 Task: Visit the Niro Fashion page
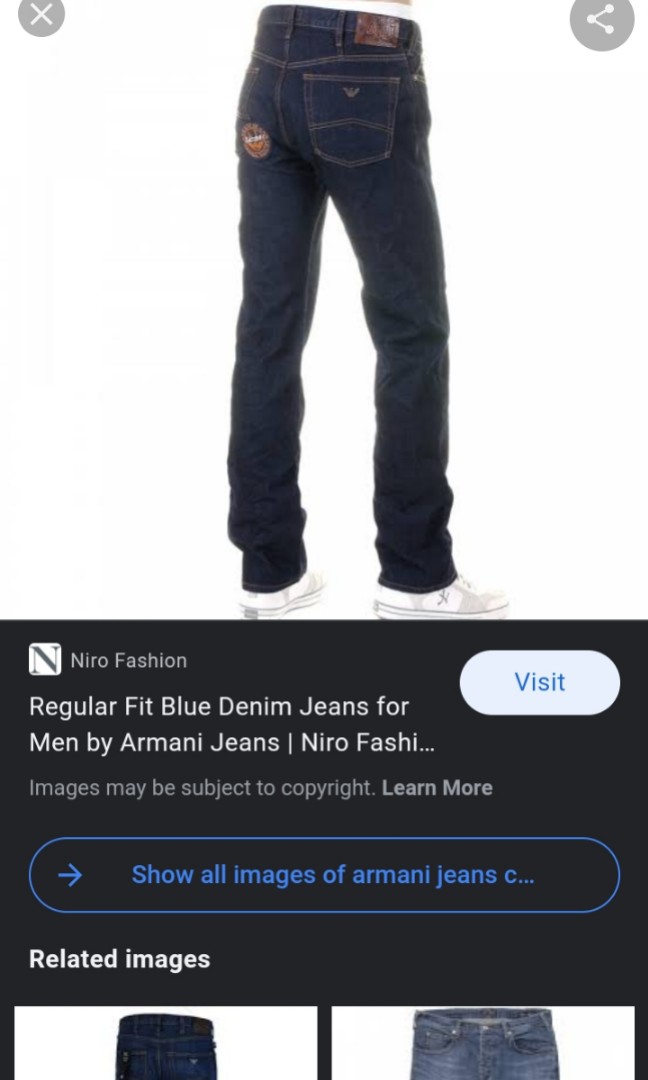tap(539, 682)
